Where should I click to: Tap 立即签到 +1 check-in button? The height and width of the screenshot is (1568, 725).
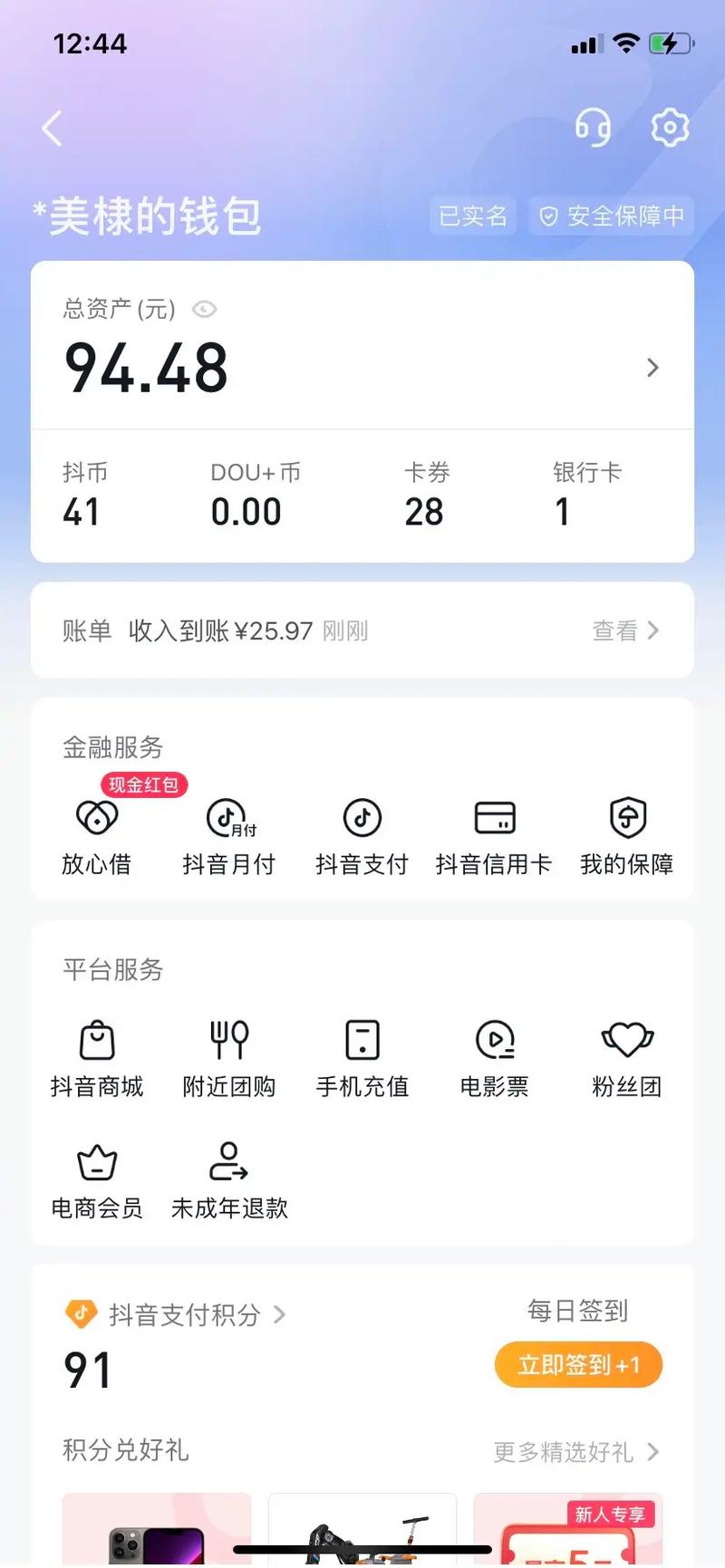577,1364
